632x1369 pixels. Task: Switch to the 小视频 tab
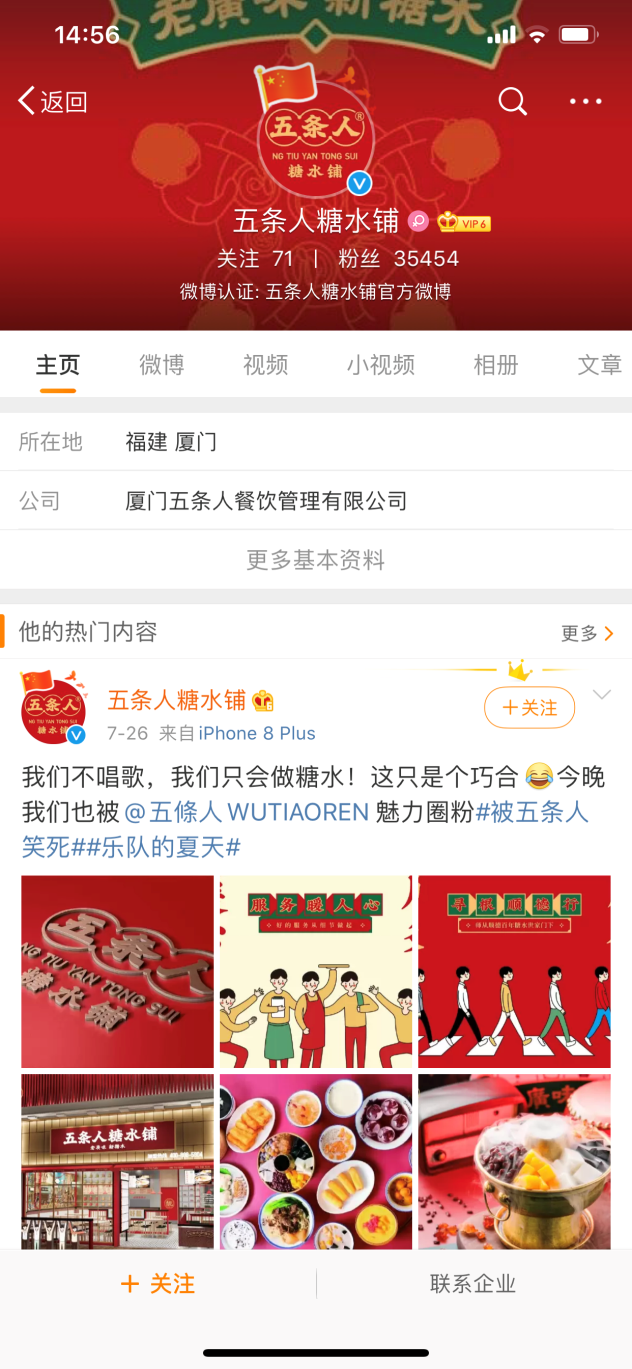(381, 365)
